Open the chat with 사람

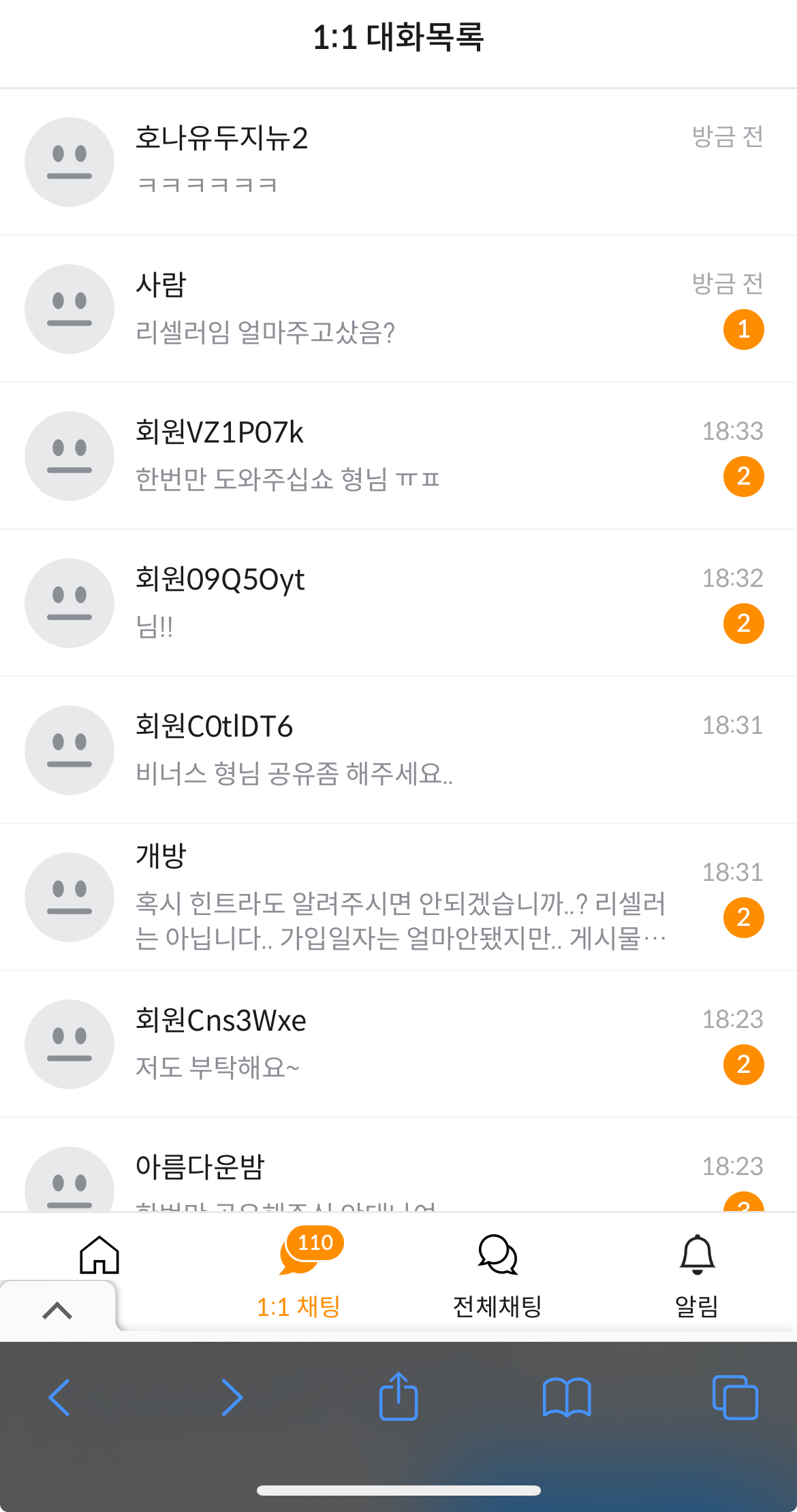(398, 309)
